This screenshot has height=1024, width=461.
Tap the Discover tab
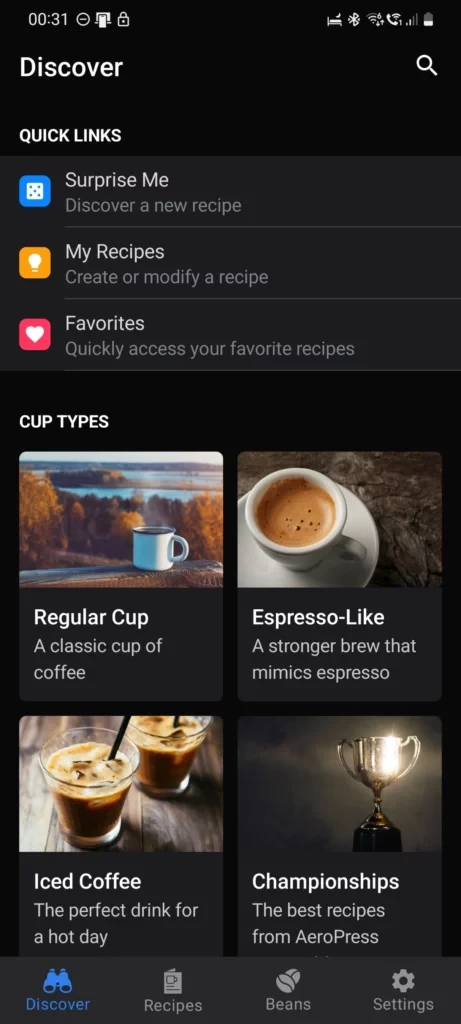pyautogui.click(x=57, y=991)
